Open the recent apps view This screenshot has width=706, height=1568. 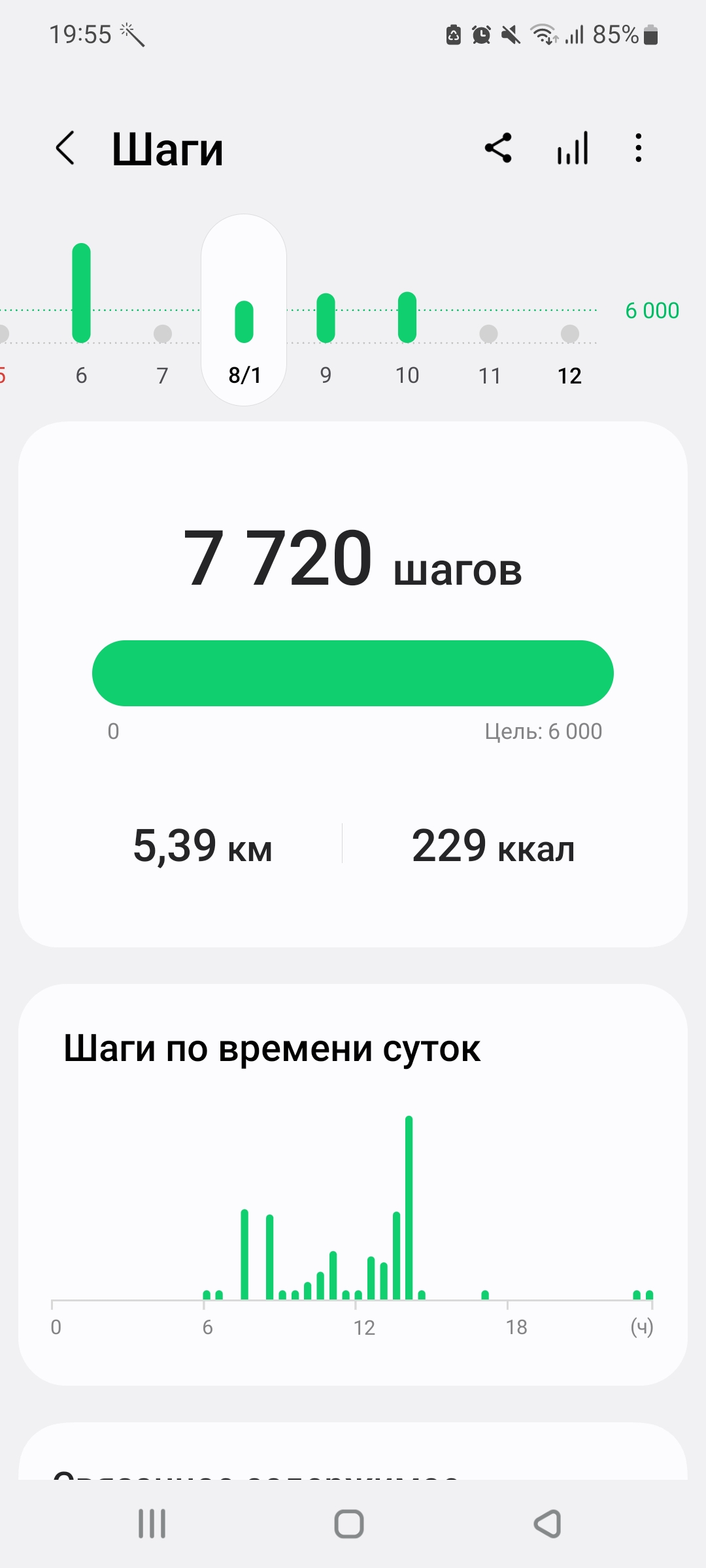(x=152, y=1524)
